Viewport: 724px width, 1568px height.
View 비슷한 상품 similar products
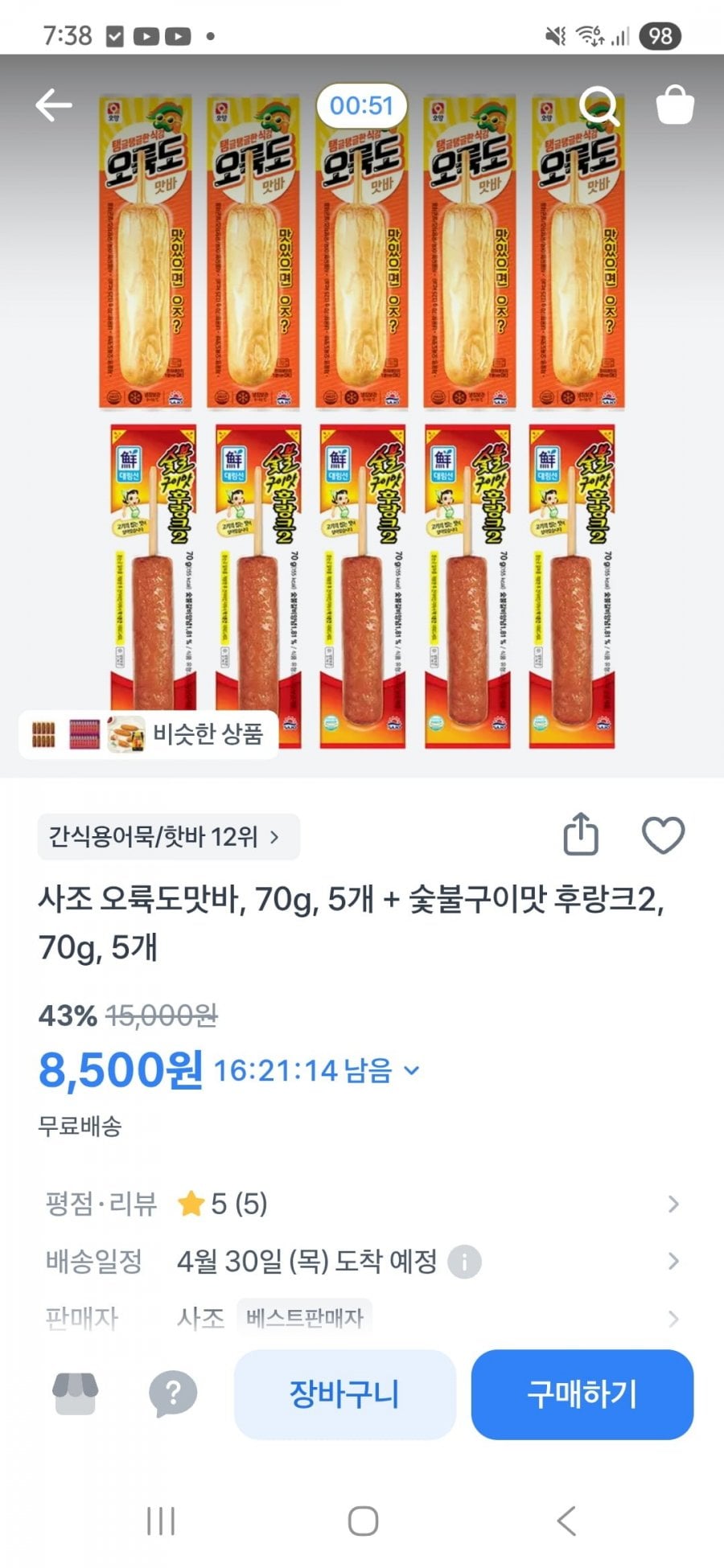click(149, 734)
